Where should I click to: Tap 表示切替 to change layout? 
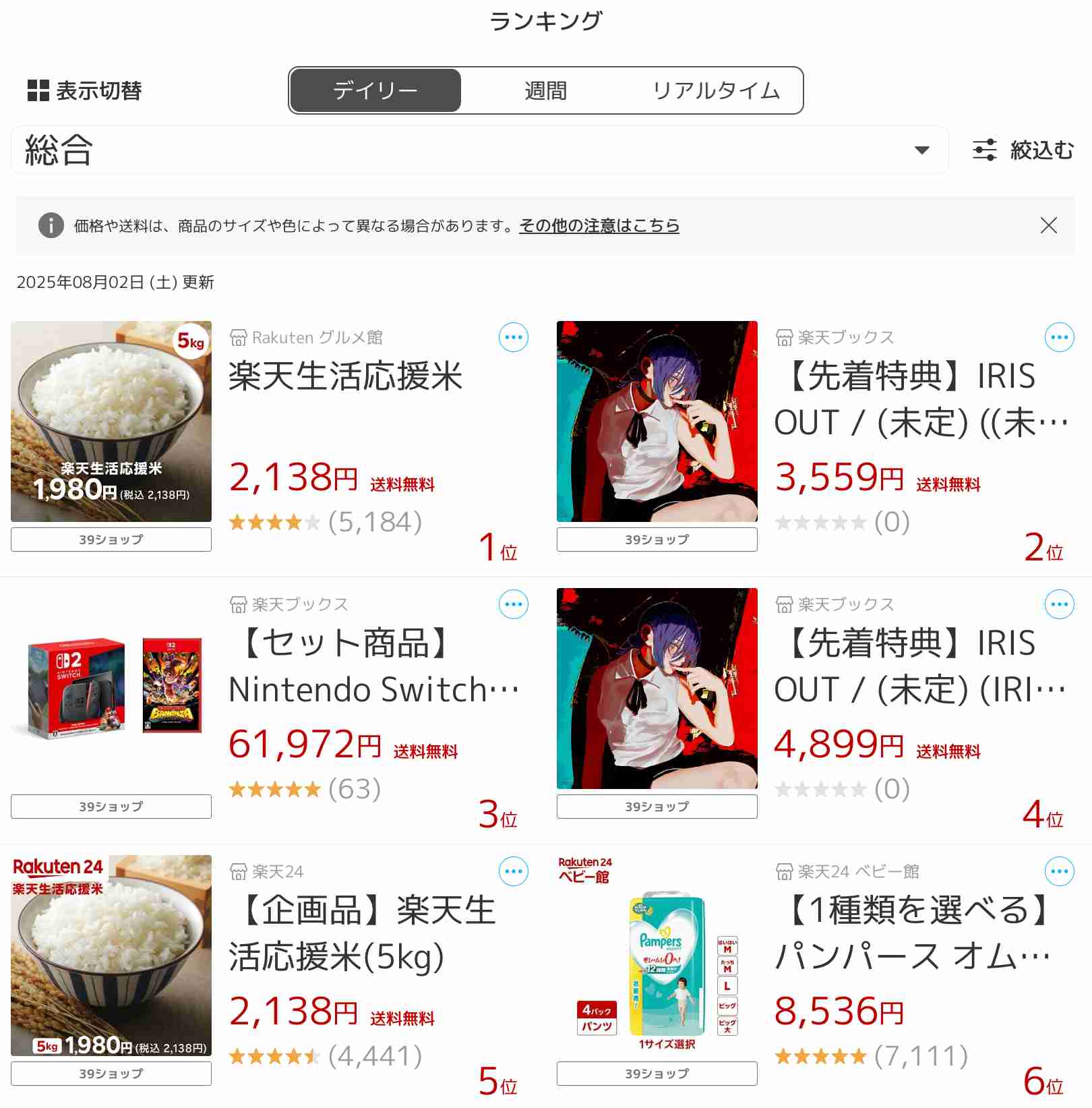point(85,90)
